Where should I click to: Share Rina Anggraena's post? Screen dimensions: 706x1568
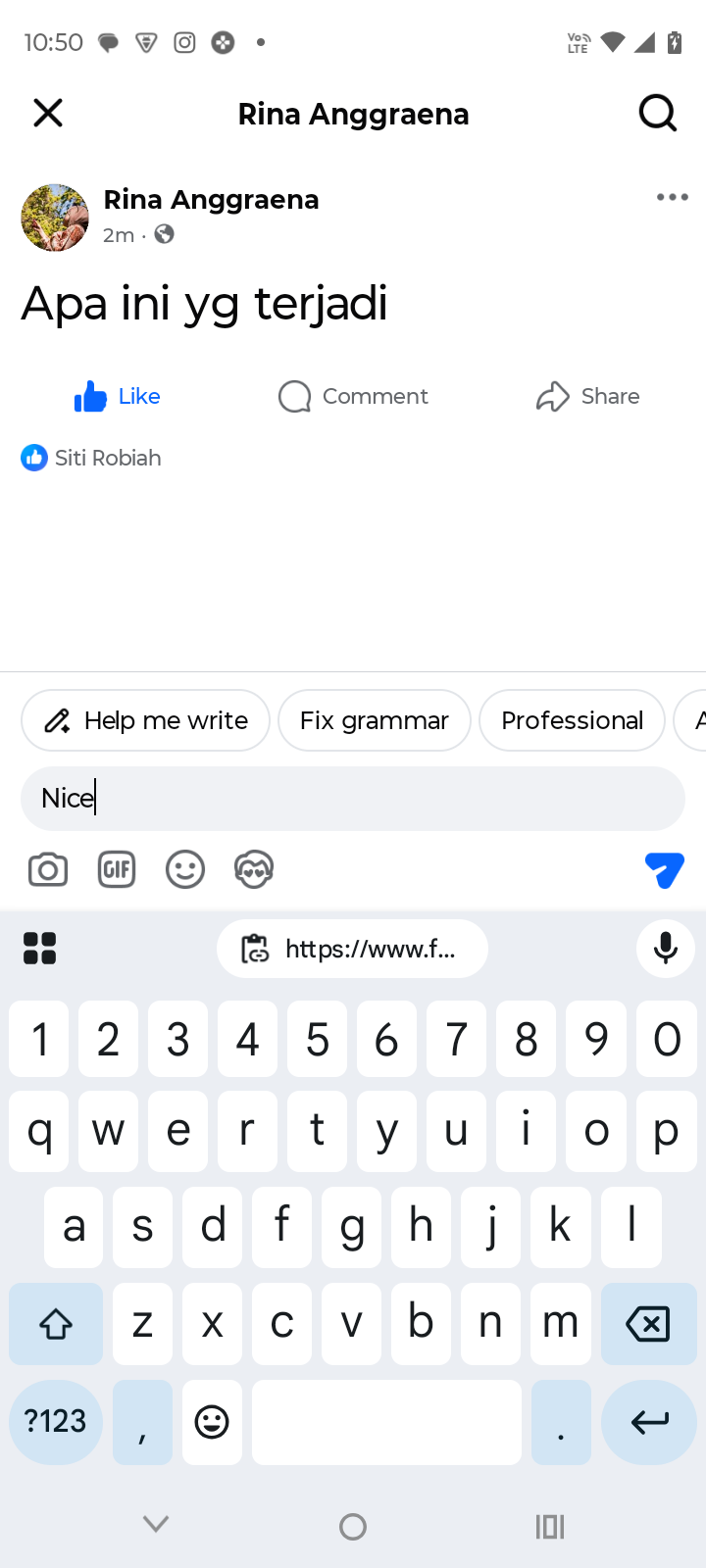click(x=588, y=396)
